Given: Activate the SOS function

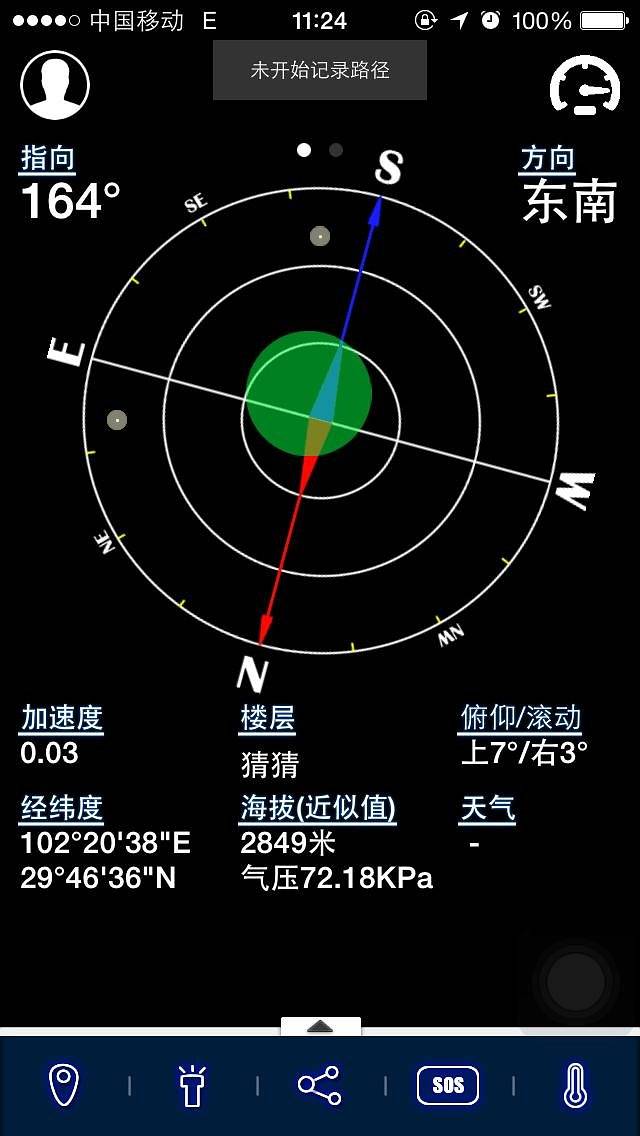Looking at the screenshot, I should (447, 1085).
